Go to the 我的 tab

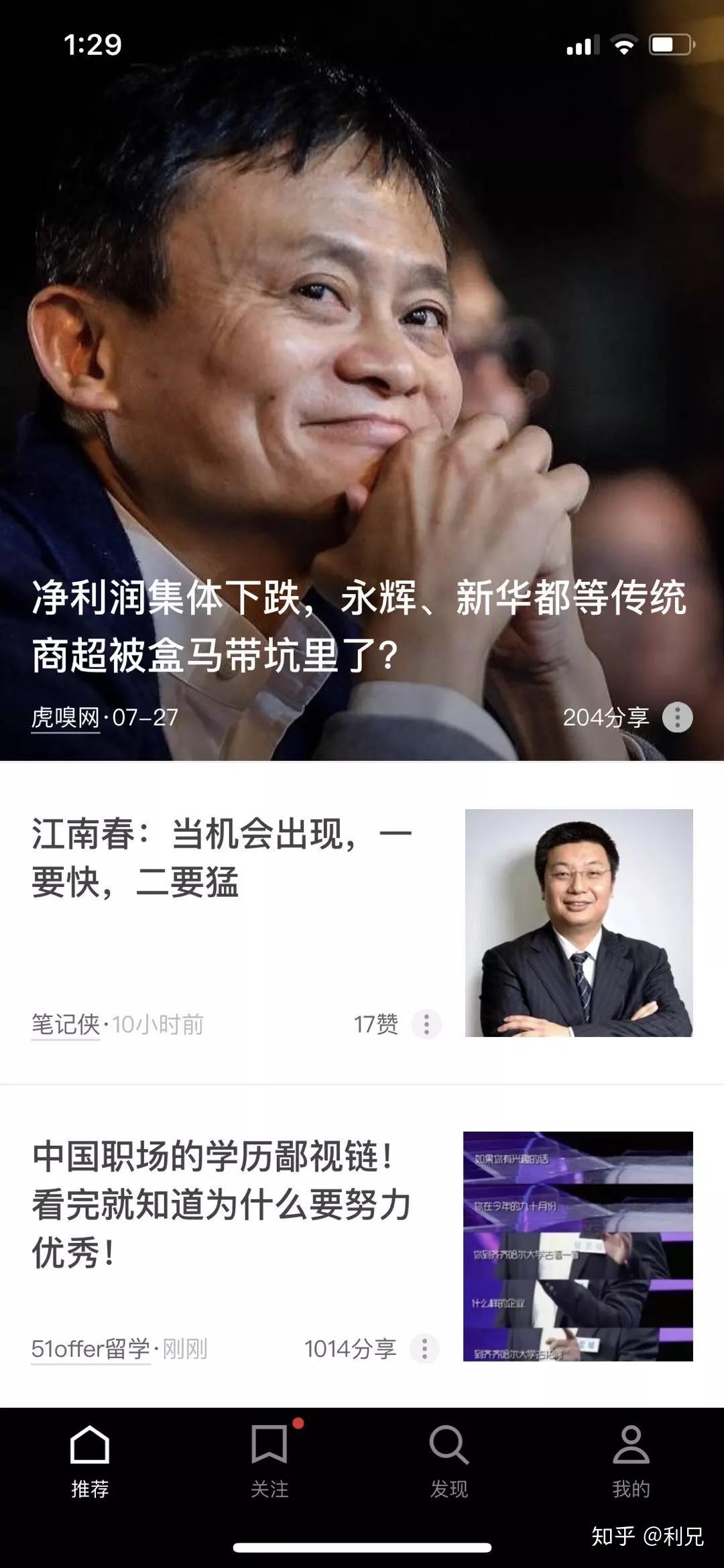tap(631, 1462)
